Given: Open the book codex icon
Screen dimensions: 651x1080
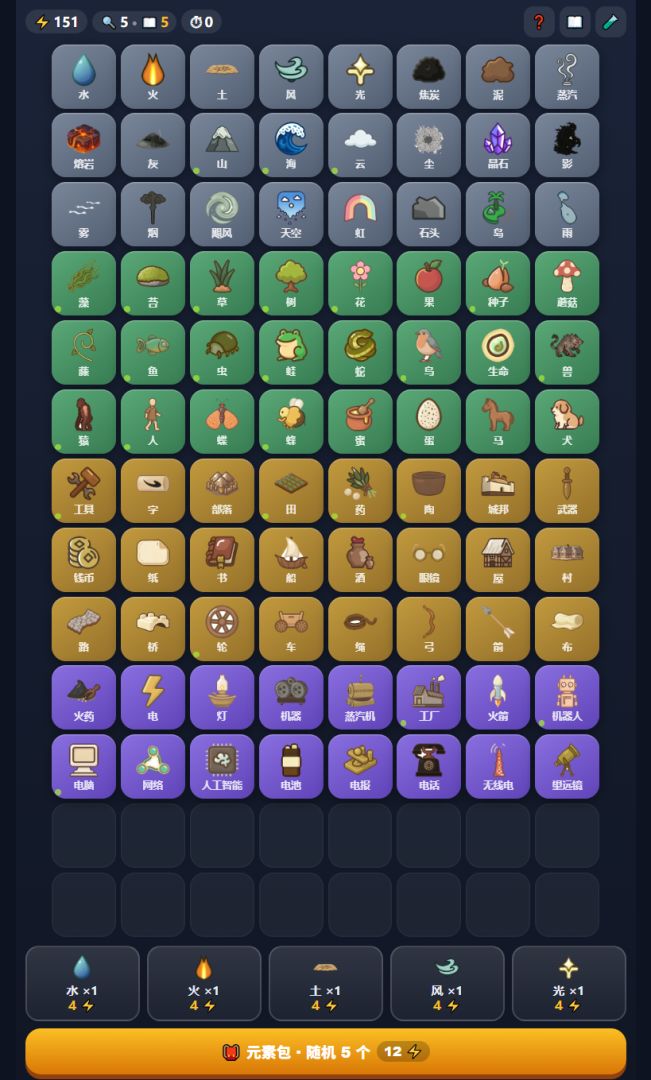Looking at the screenshot, I should 575,22.
